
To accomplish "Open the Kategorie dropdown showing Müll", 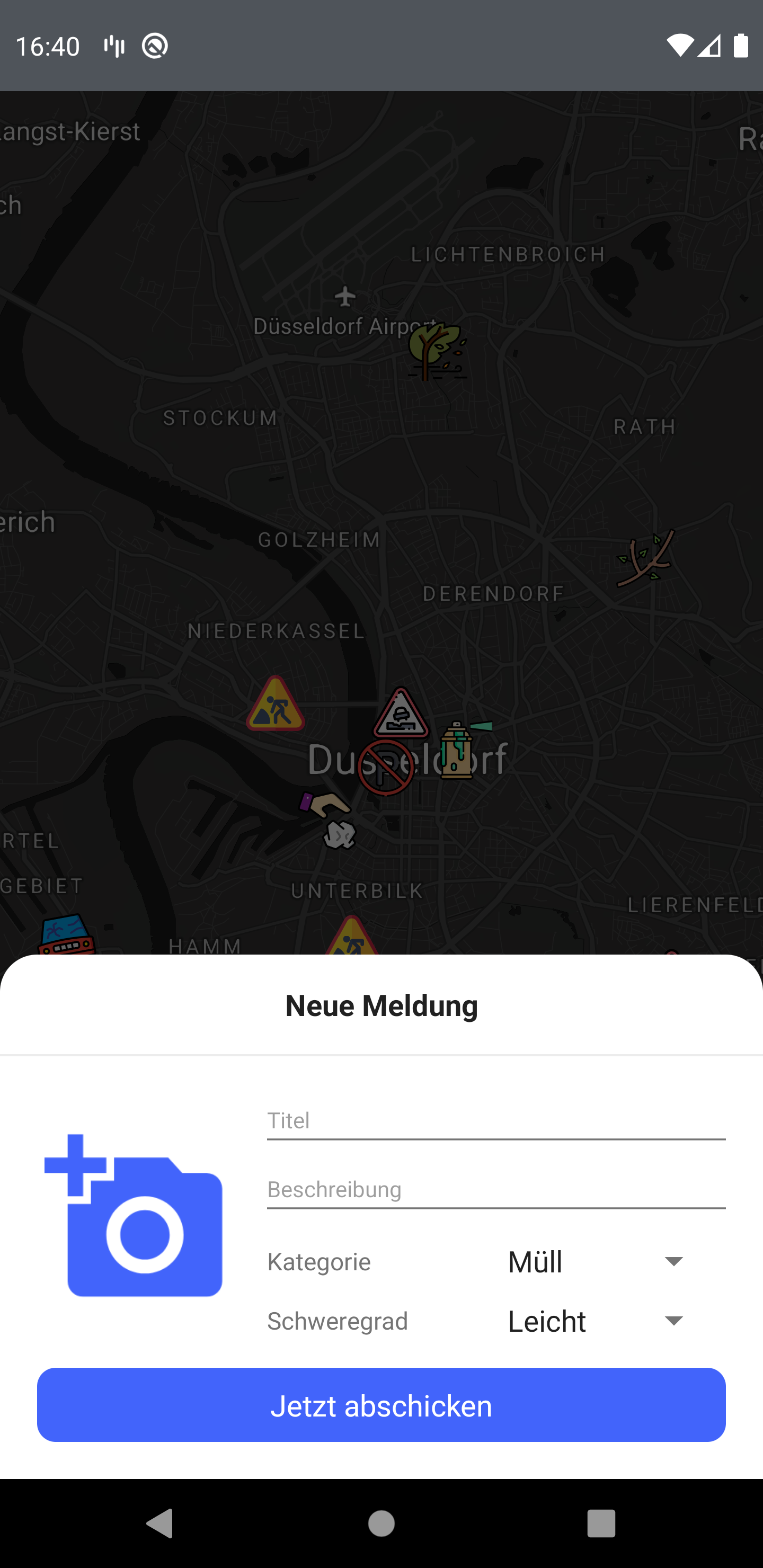I will [x=597, y=1262].
